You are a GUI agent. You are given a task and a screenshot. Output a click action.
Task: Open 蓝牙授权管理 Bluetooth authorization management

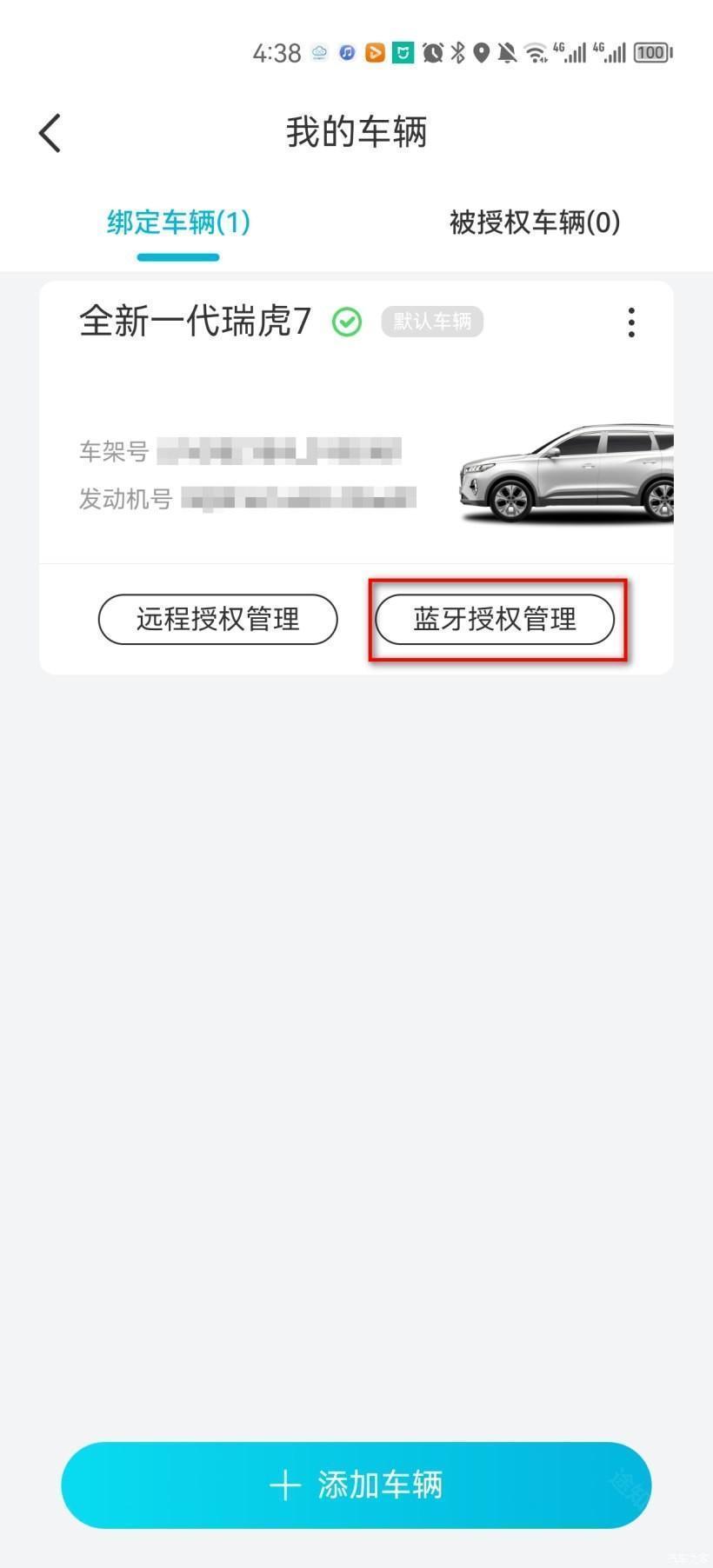click(495, 619)
